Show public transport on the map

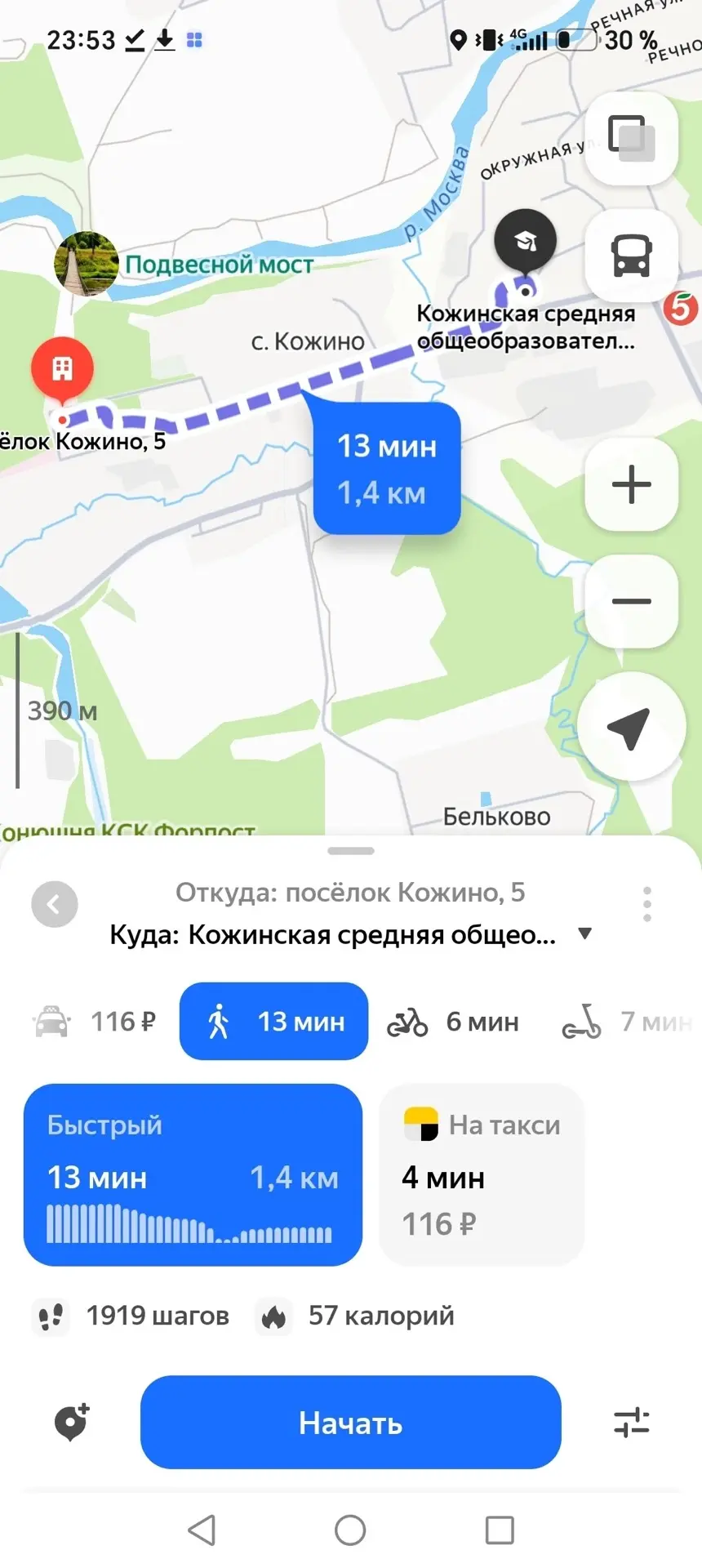[x=632, y=256]
